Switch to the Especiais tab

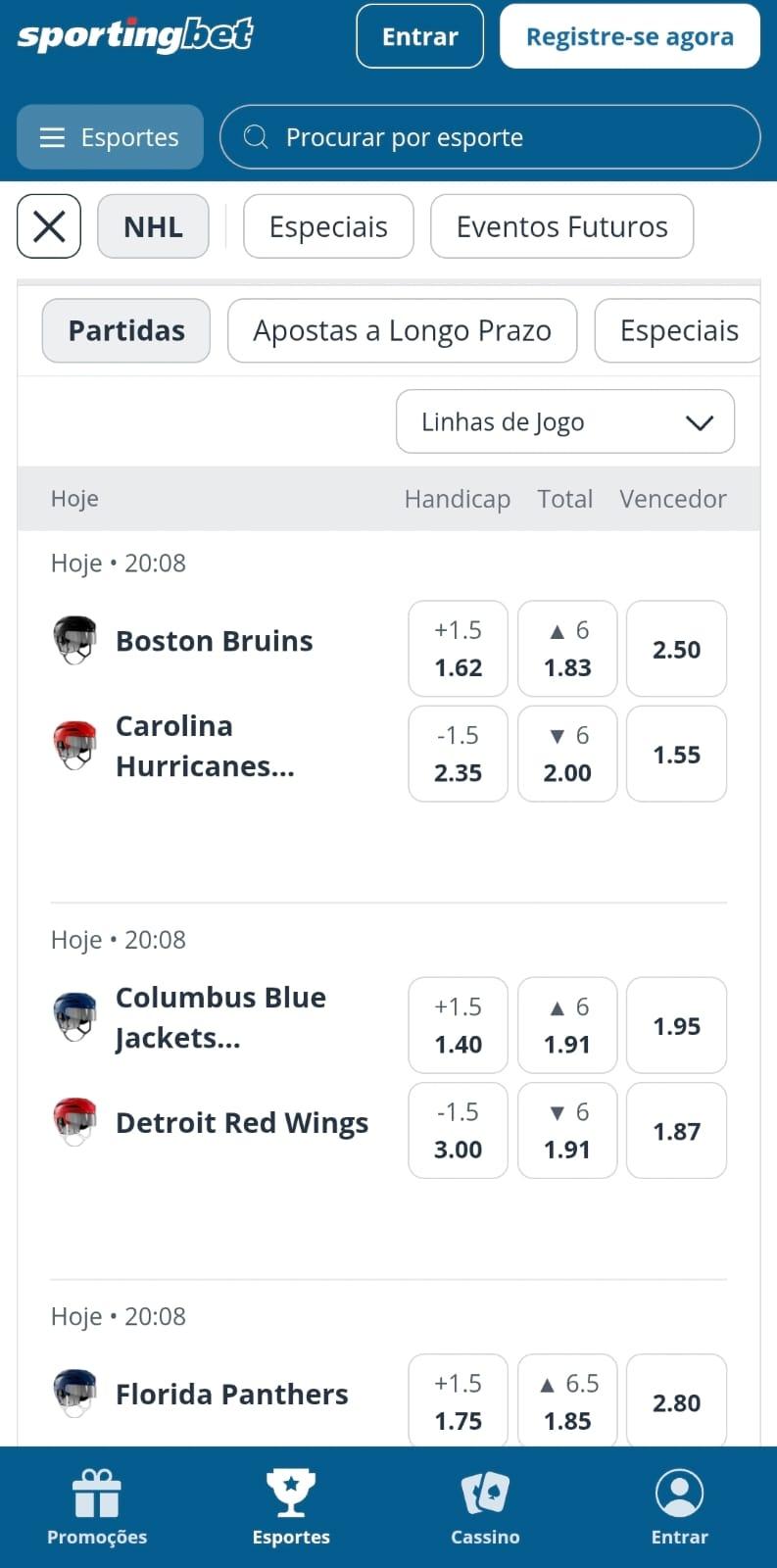tap(328, 226)
